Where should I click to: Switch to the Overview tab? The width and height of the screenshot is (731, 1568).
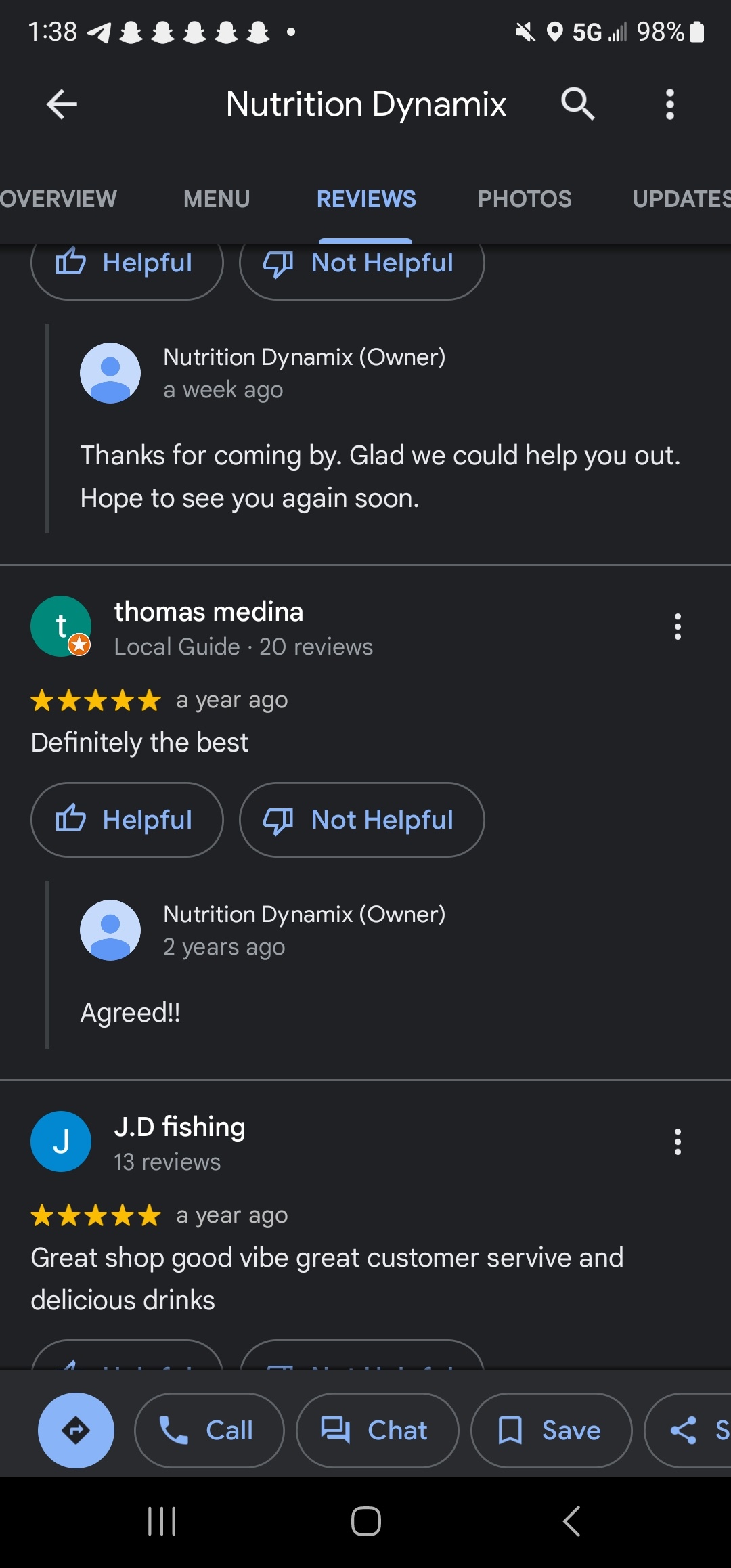click(x=58, y=199)
